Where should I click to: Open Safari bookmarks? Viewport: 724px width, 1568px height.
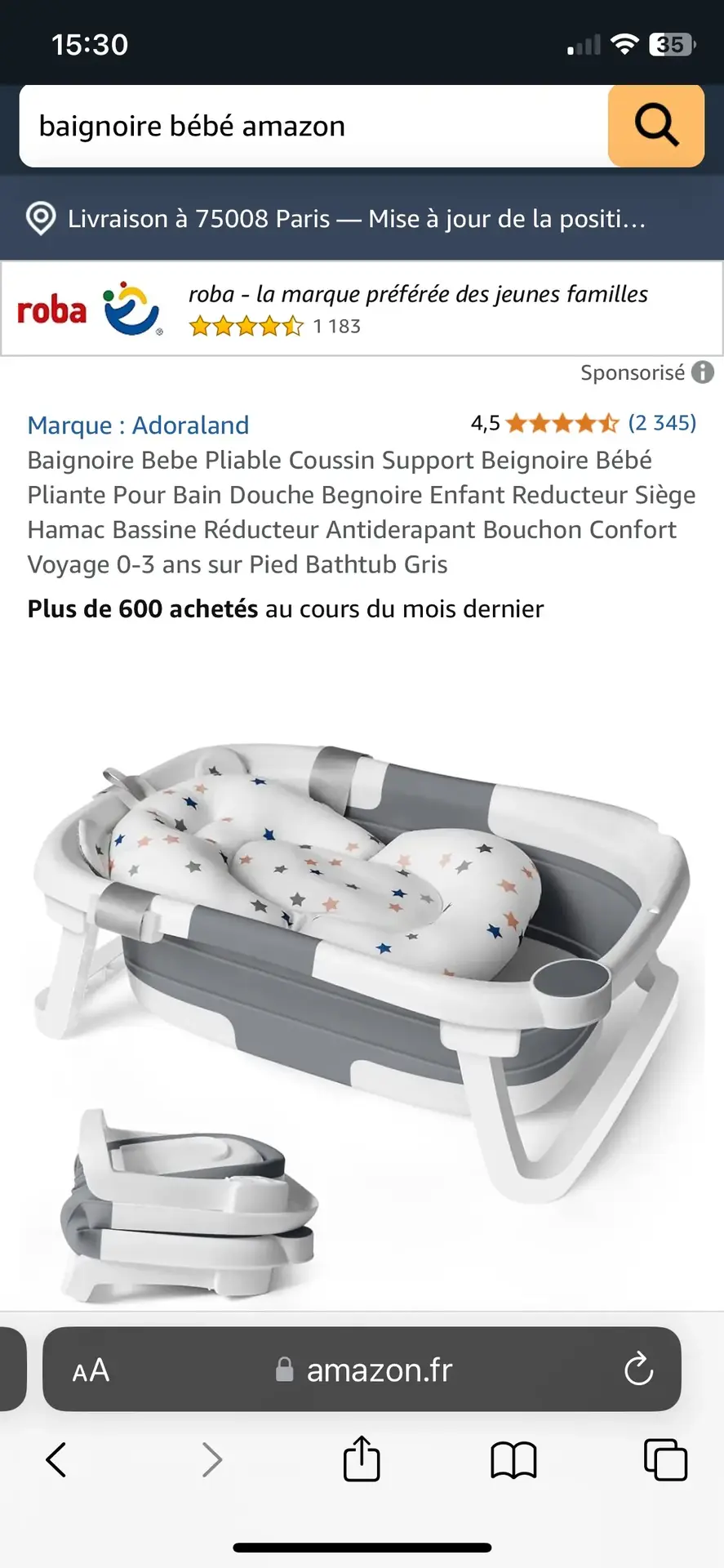coord(513,1459)
